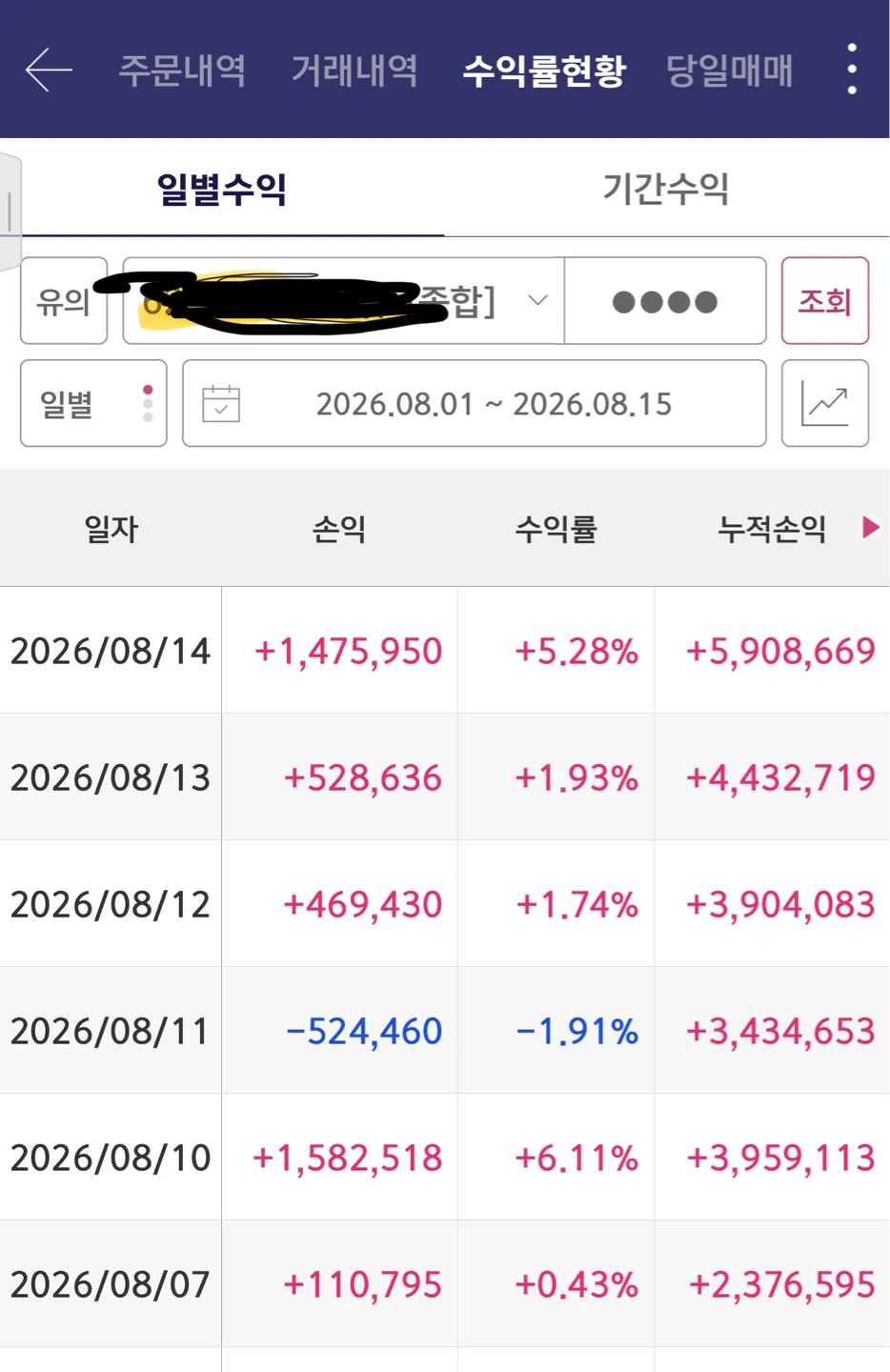Enter the account password field
Screen dimensions: 890x1372
(665, 301)
